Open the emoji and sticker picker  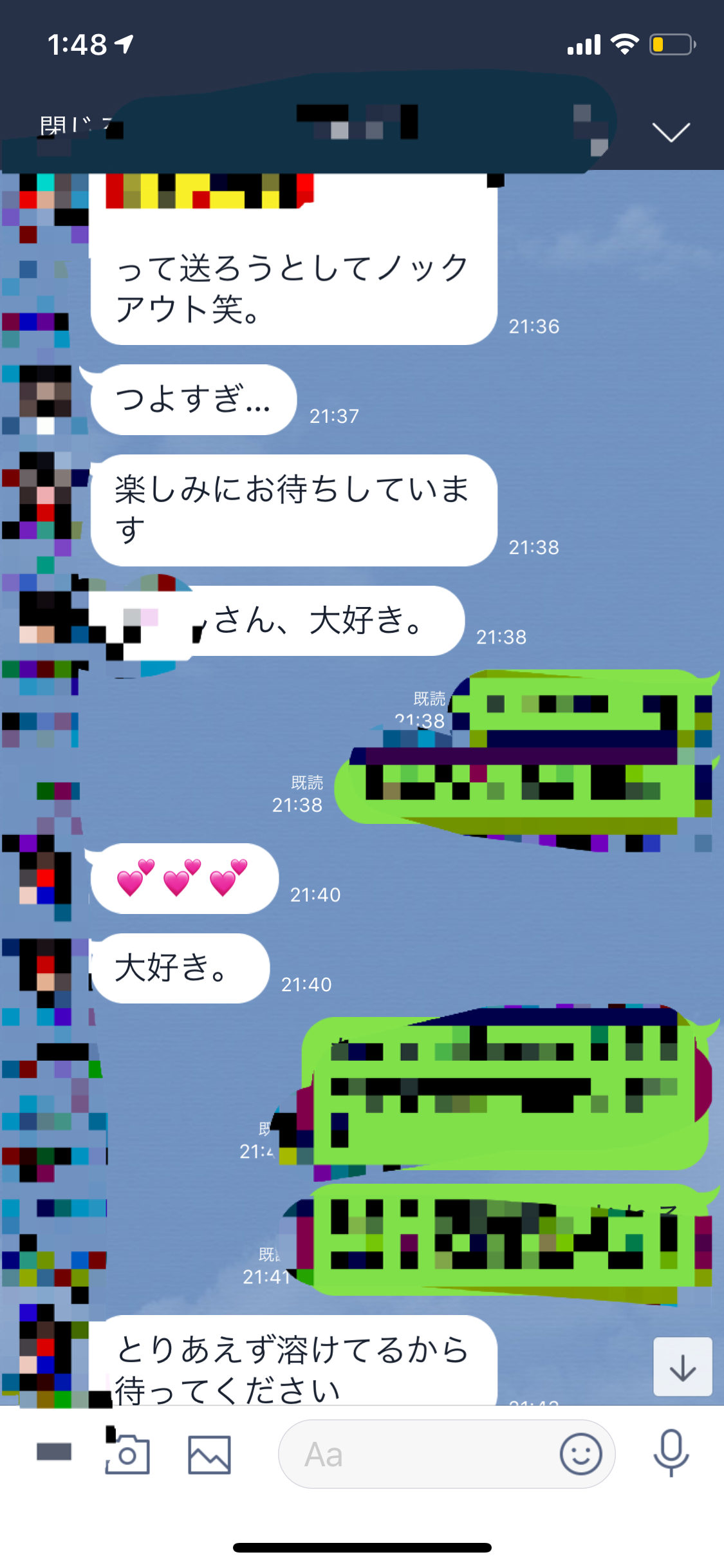580,1454
